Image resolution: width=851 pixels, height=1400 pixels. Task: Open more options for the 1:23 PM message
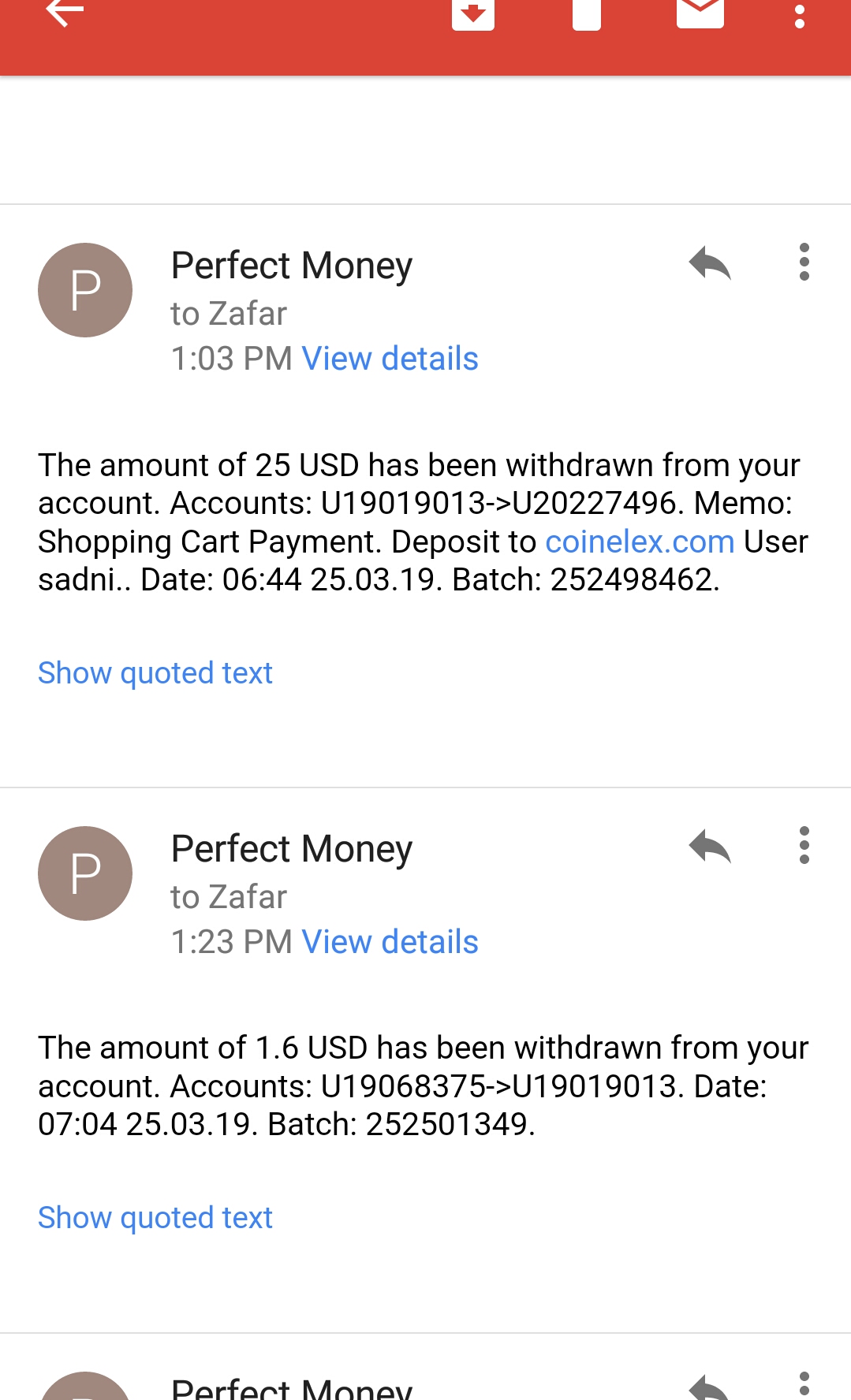tap(804, 845)
